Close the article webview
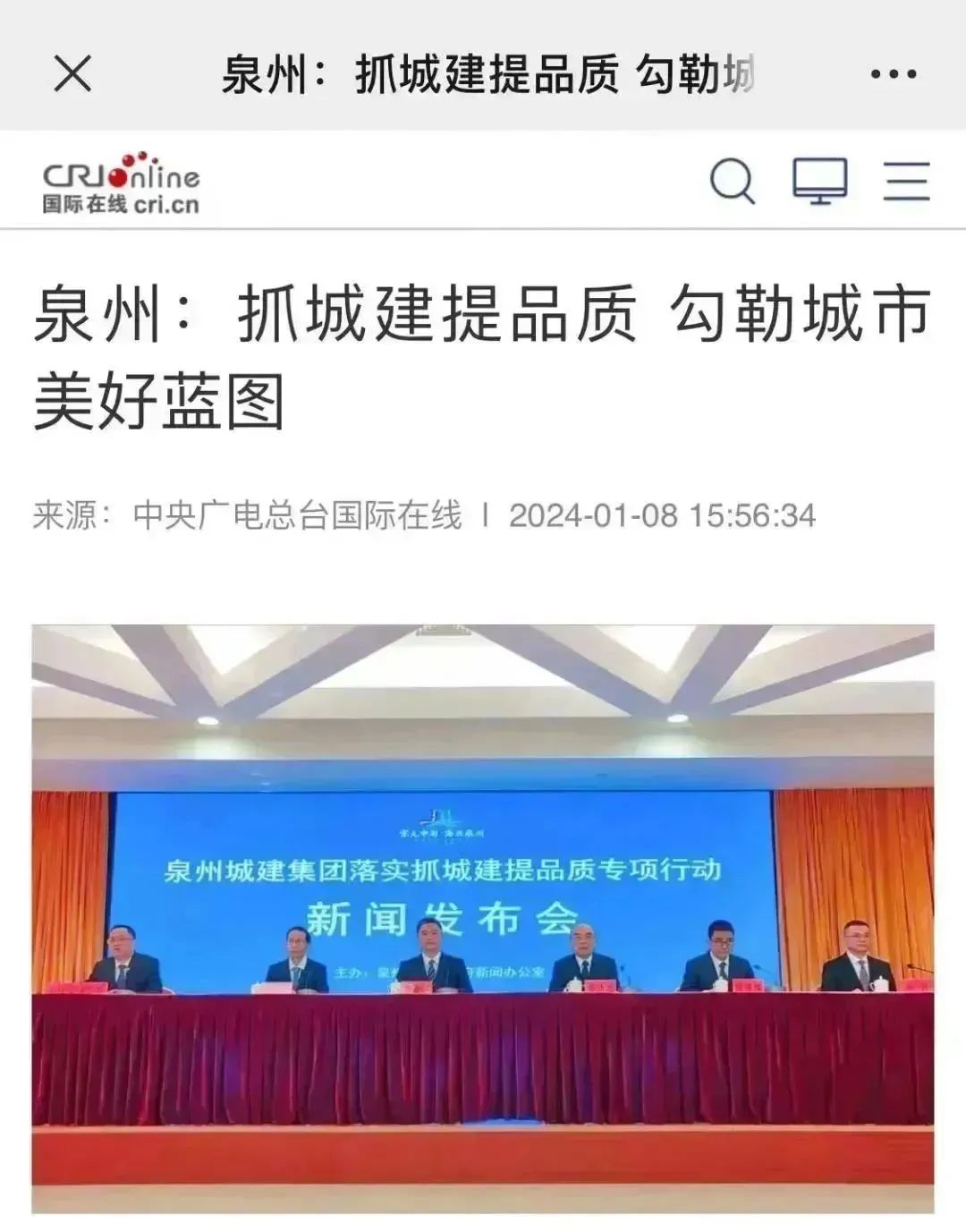 (72, 72)
